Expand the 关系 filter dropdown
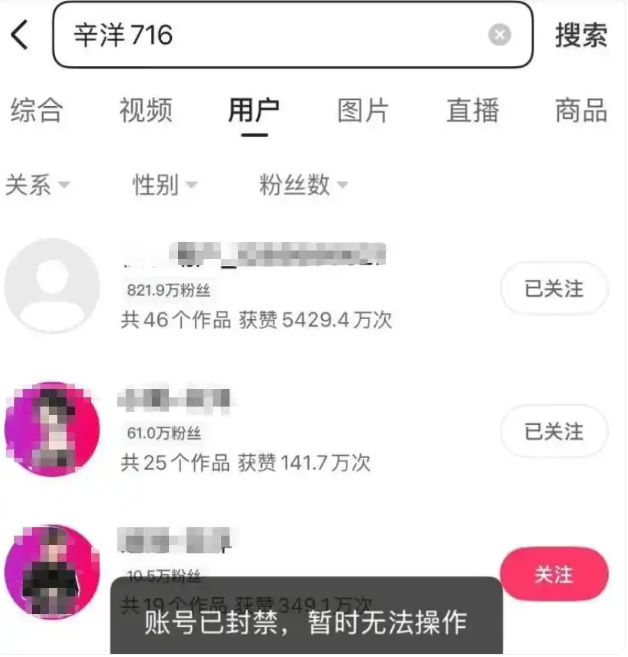 [x=38, y=185]
